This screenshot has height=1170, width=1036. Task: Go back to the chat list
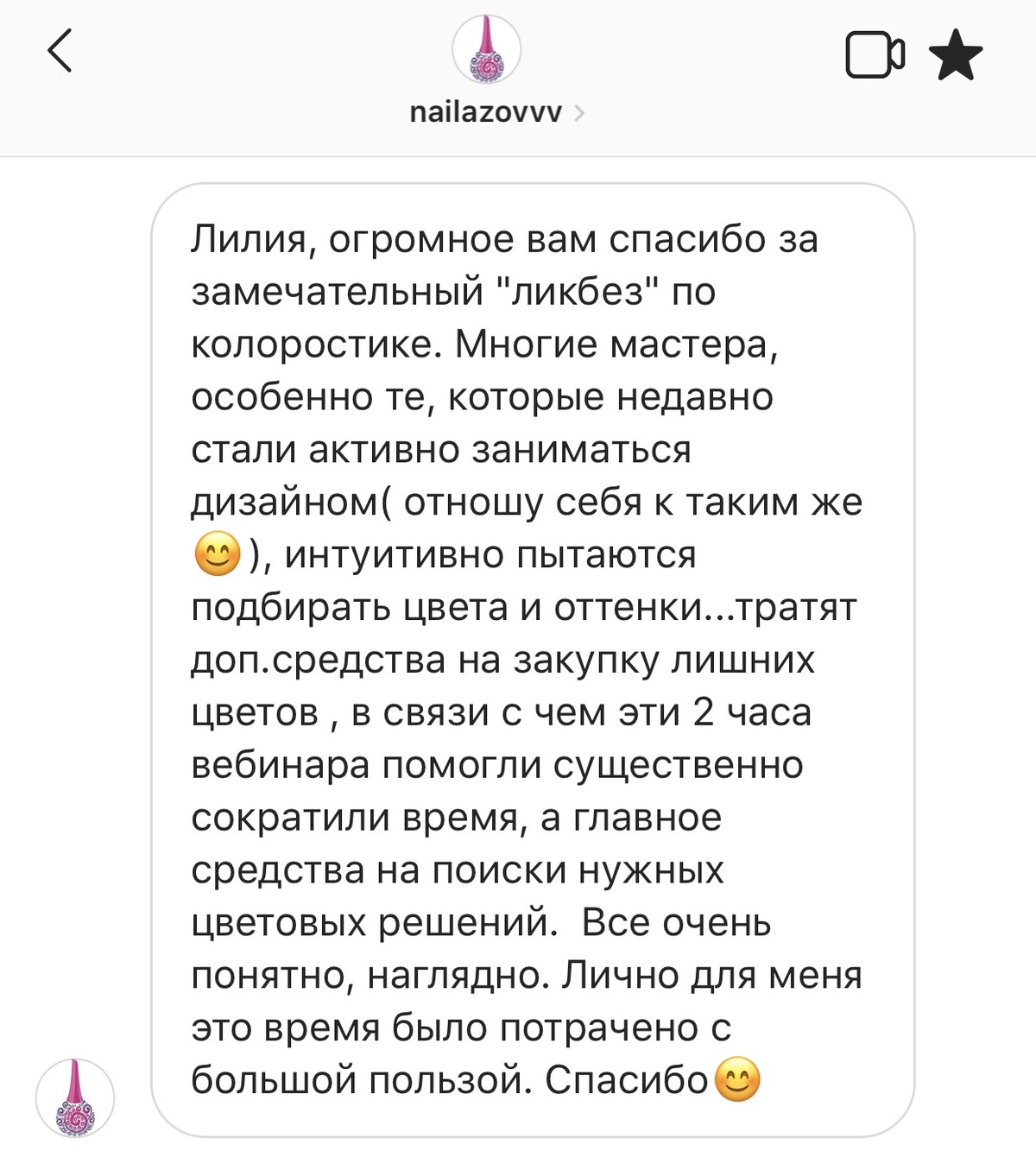point(60,50)
